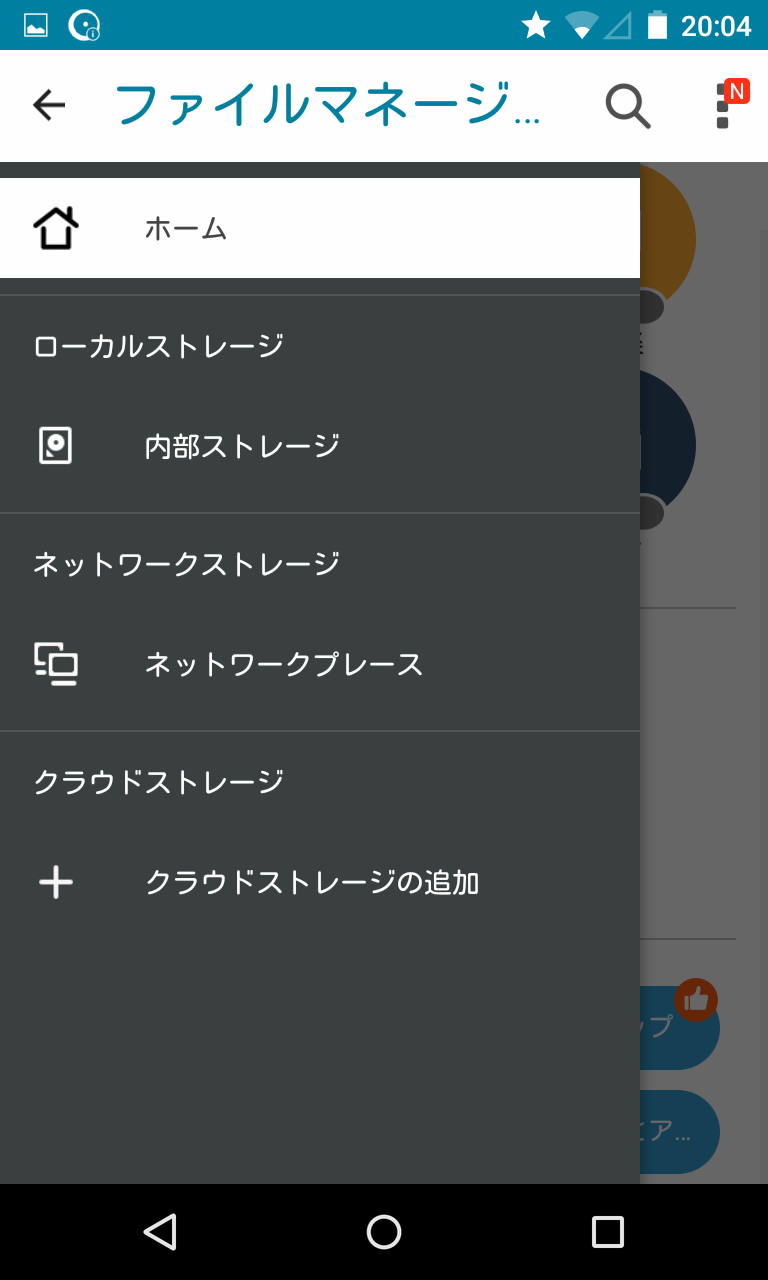The image size is (768, 1280).
Task: Click the internal storage disk icon
Action: (x=57, y=446)
